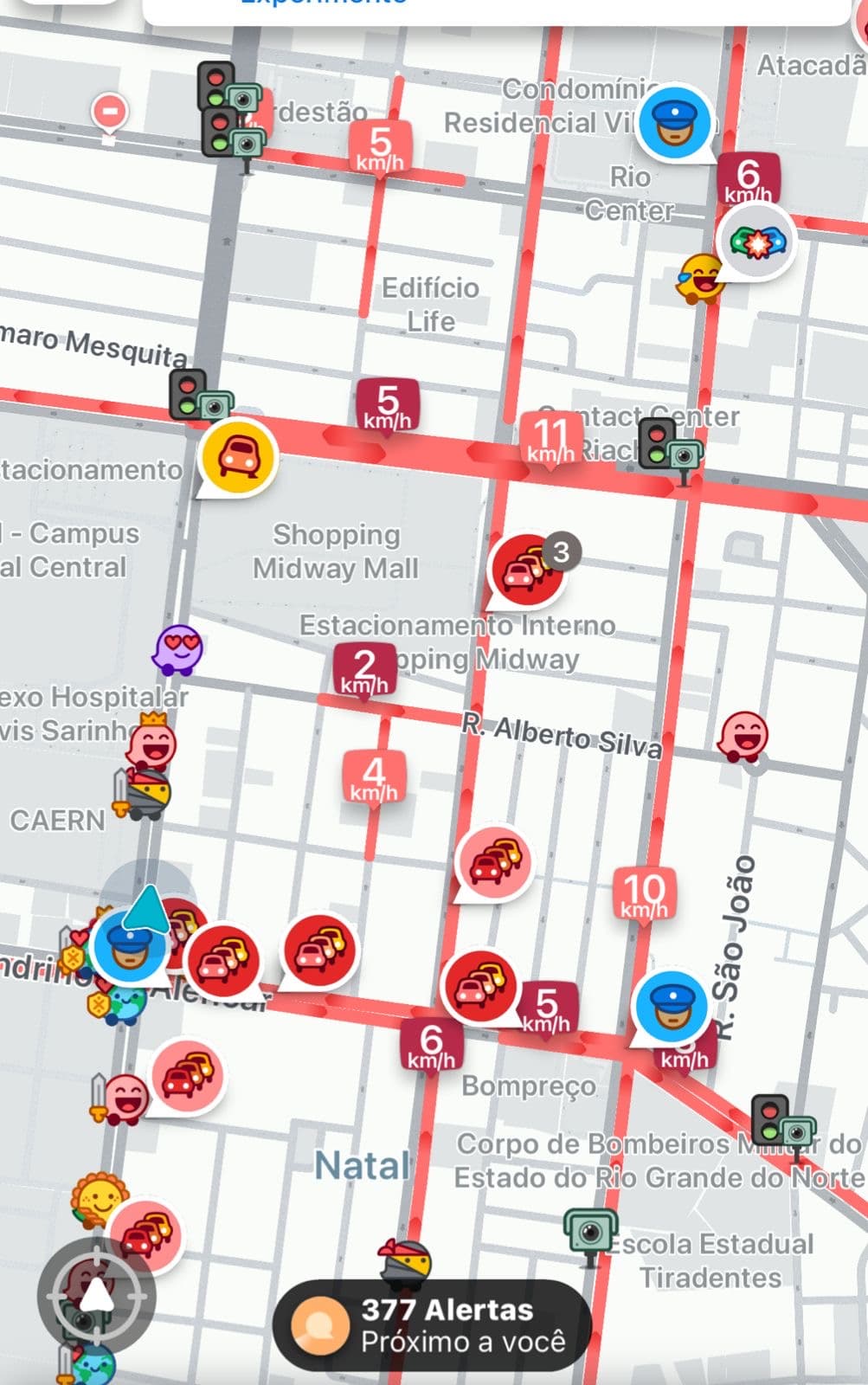
Task: Tap the recenter compass button
Action: [x=96, y=1296]
